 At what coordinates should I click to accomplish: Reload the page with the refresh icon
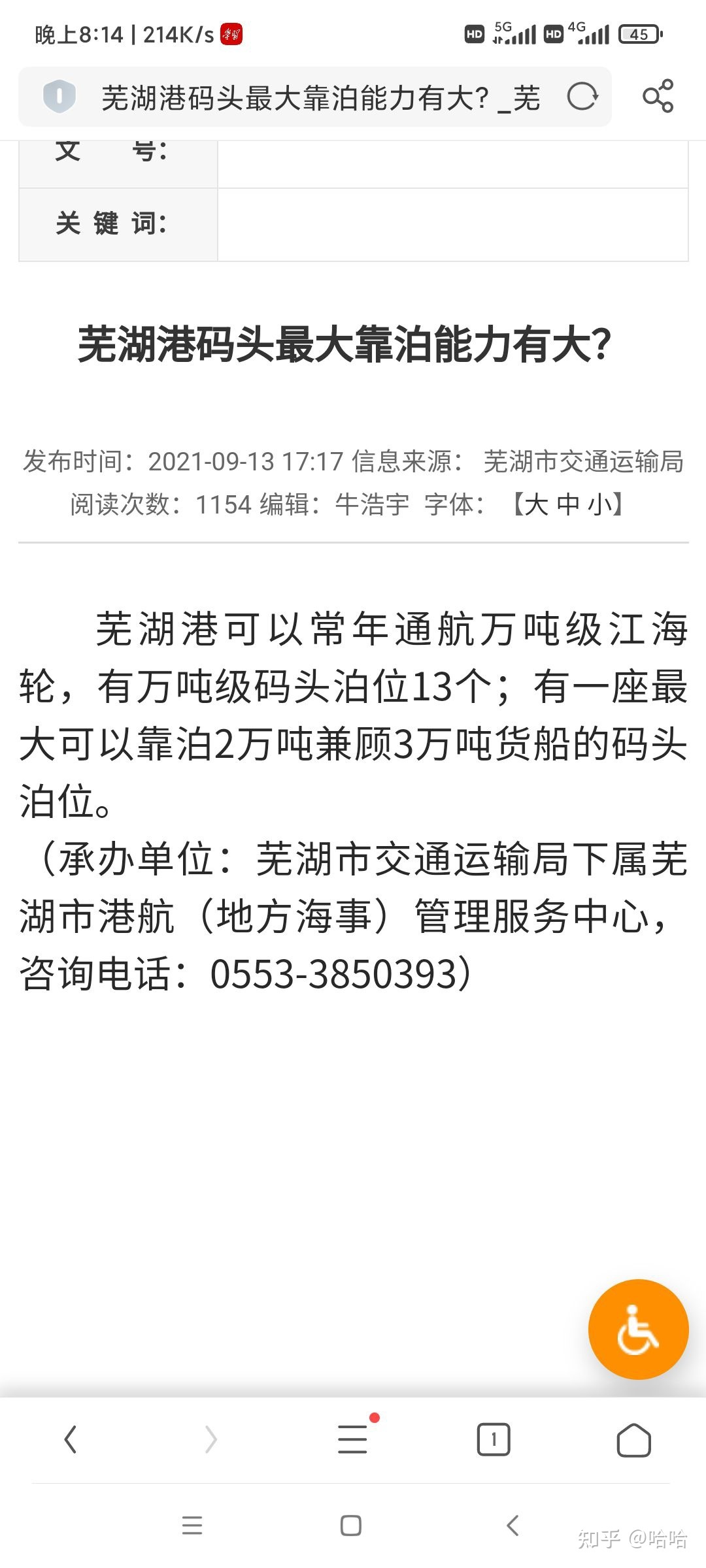[x=582, y=97]
